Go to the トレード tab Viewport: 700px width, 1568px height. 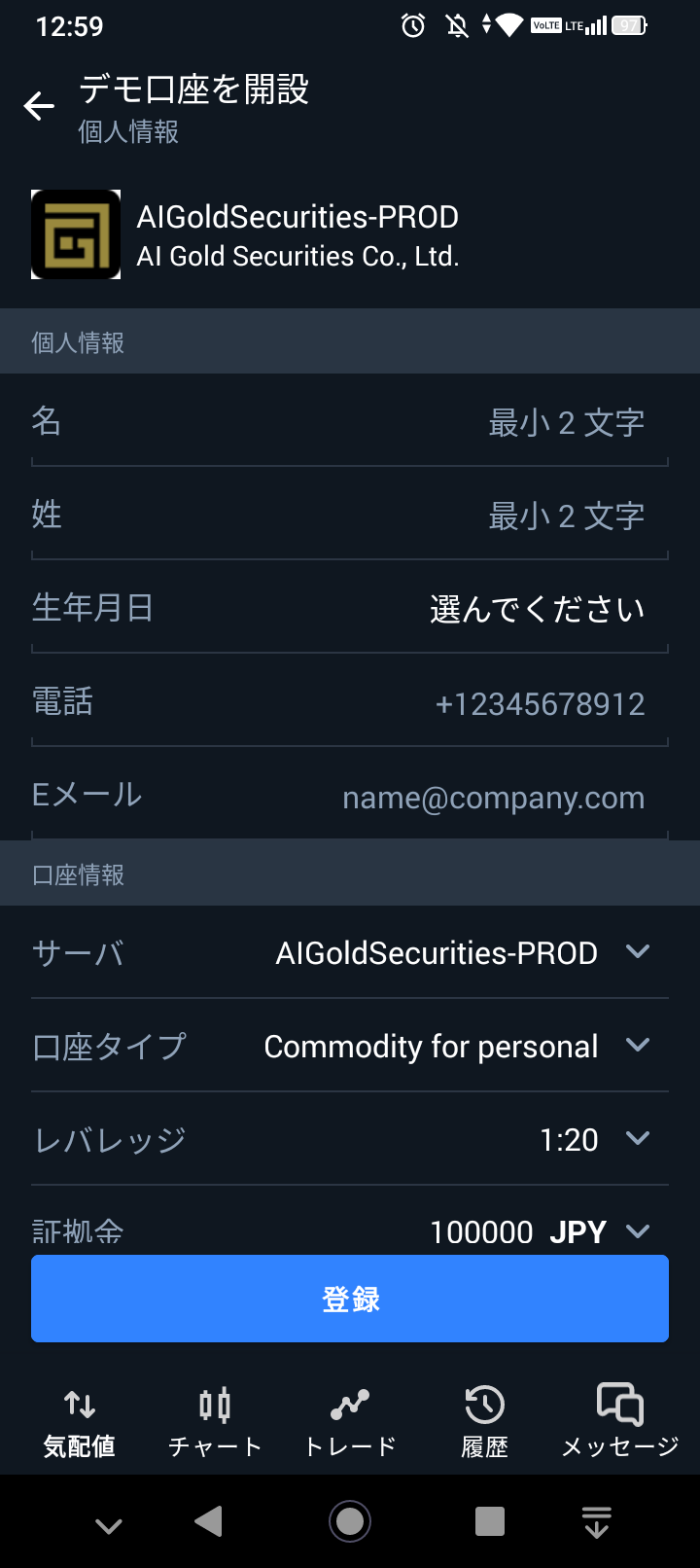(350, 1422)
